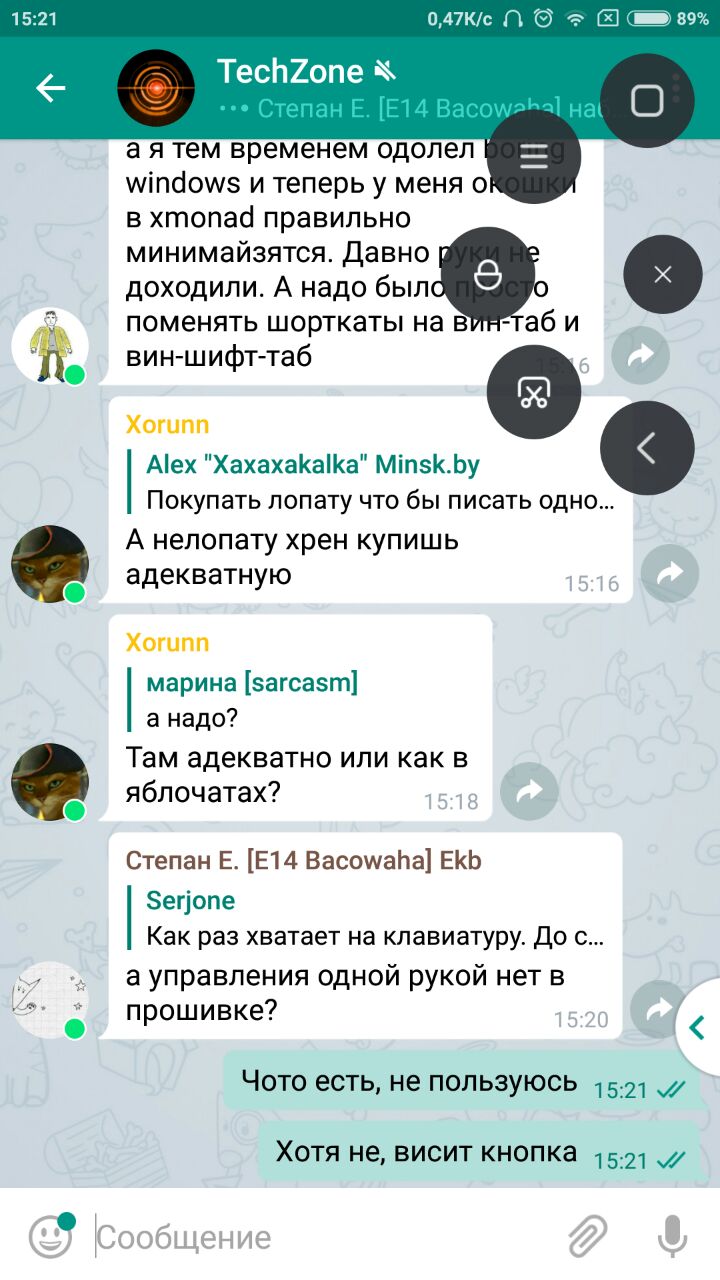
Task: Forward Xorunn's message about нелопату
Action: click(669, 573)
